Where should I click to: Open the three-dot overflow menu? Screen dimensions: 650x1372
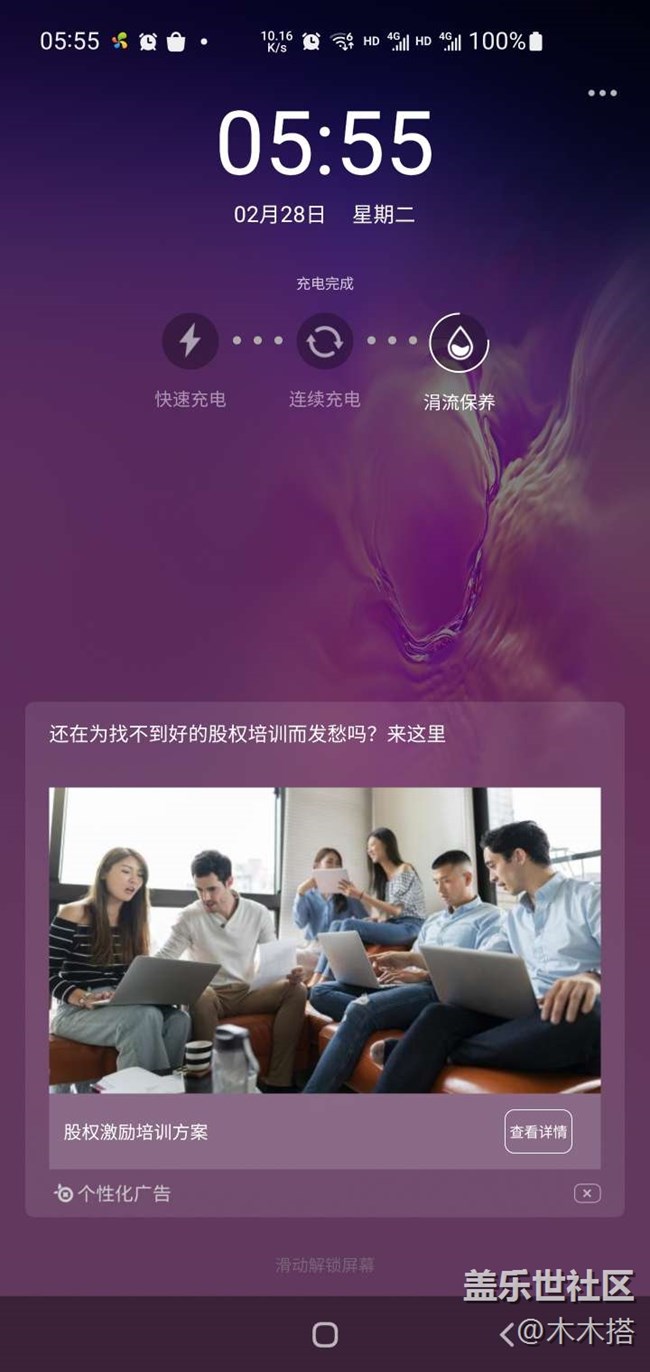click(x=602, y=93)
